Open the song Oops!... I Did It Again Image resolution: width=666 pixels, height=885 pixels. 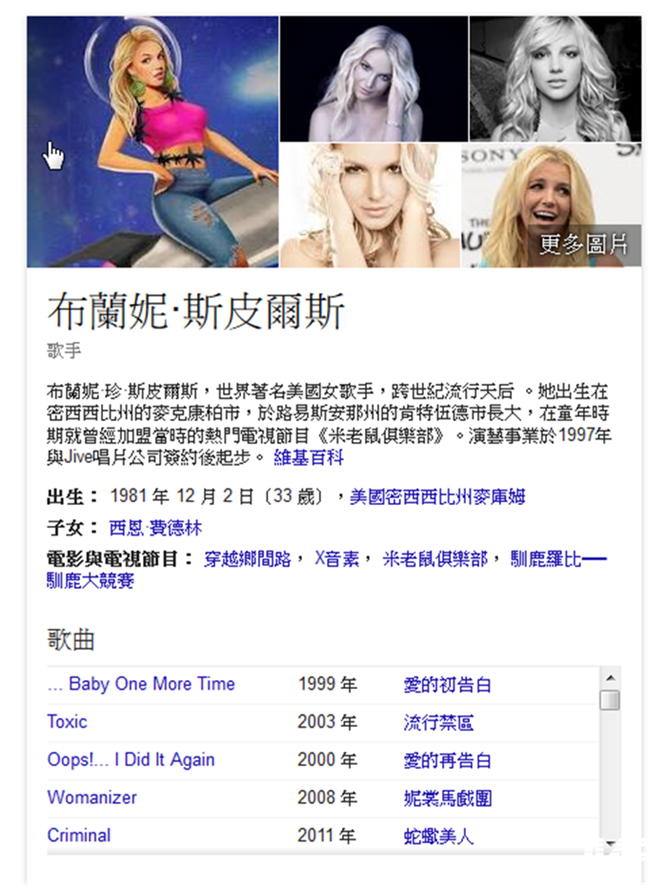tap(131, 760)
